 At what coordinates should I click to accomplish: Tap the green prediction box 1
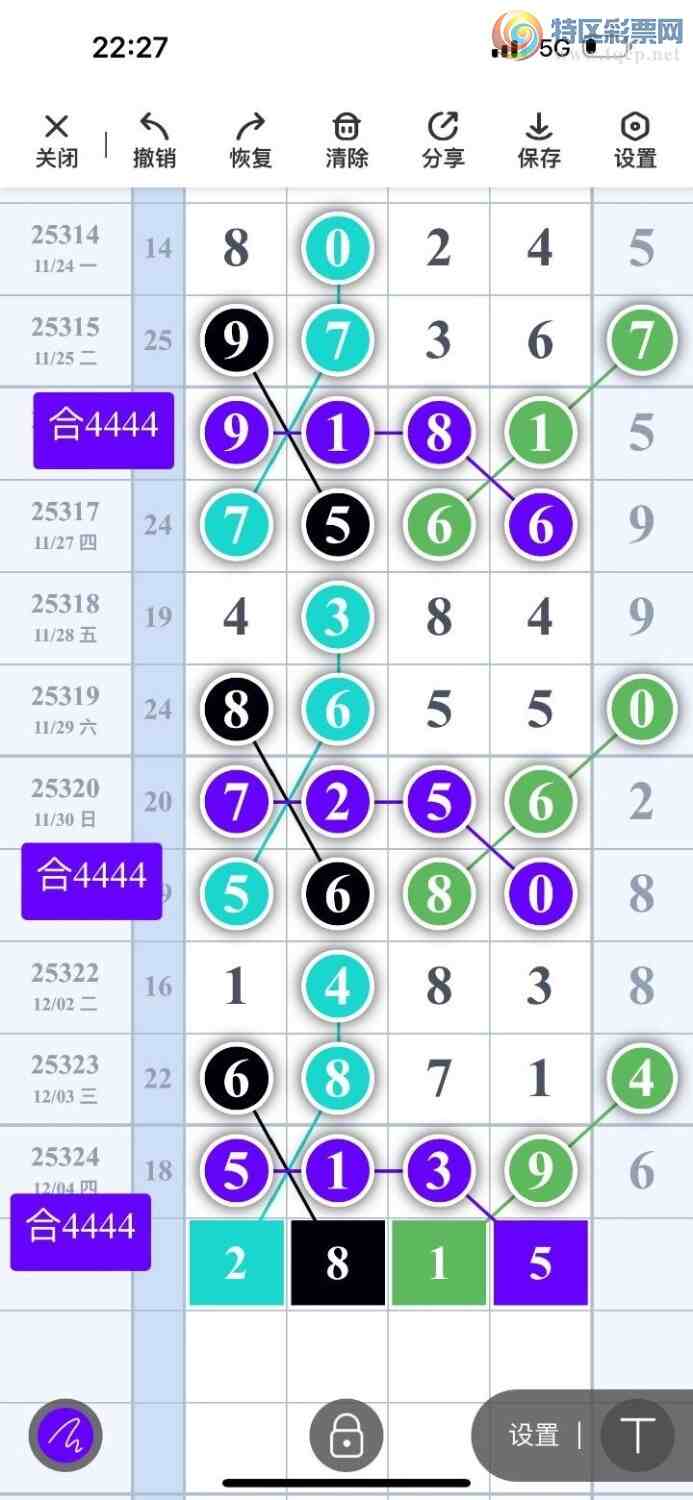[439, 1263]
